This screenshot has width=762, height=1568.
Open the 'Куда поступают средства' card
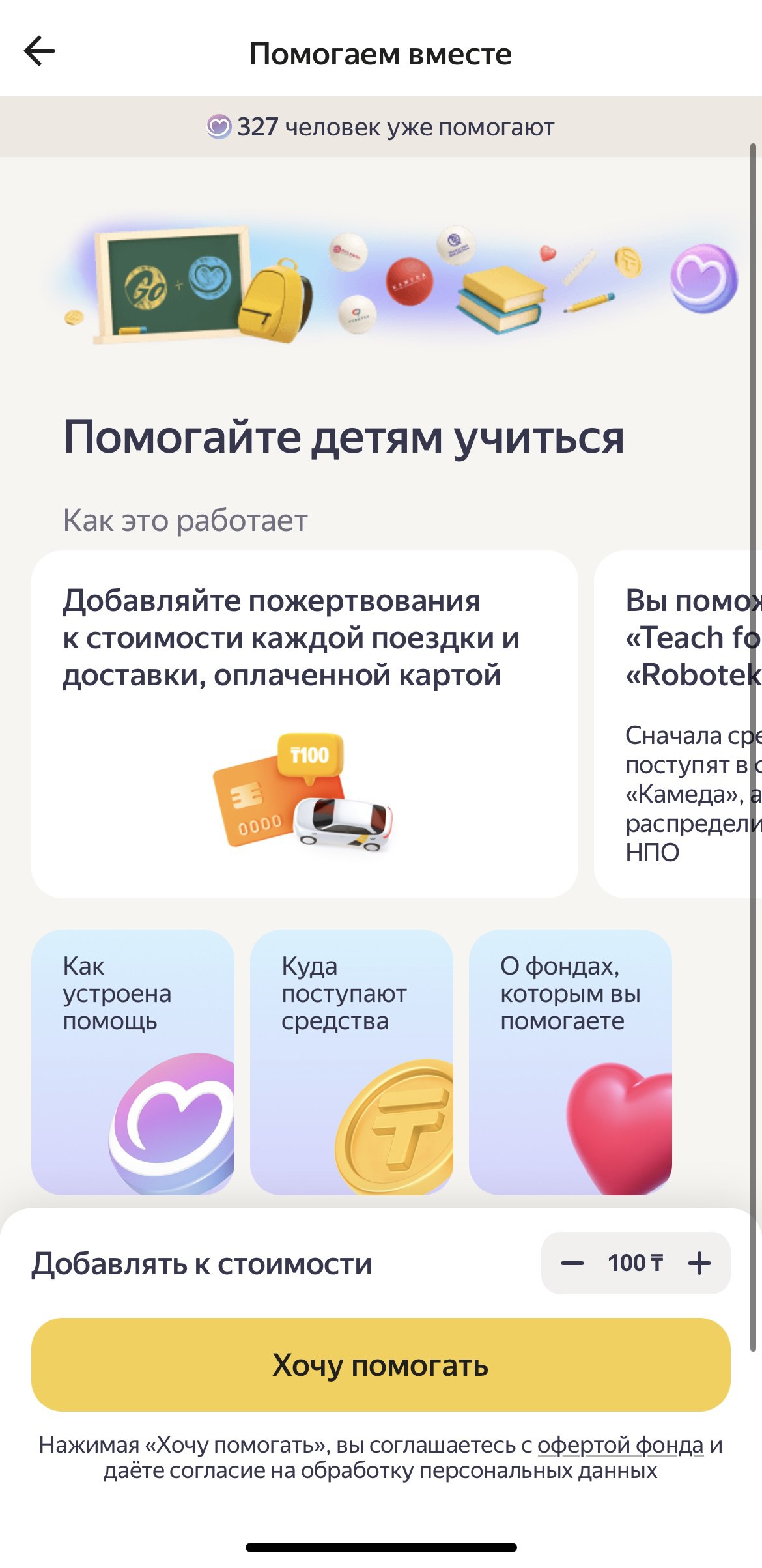[352, 1062]
